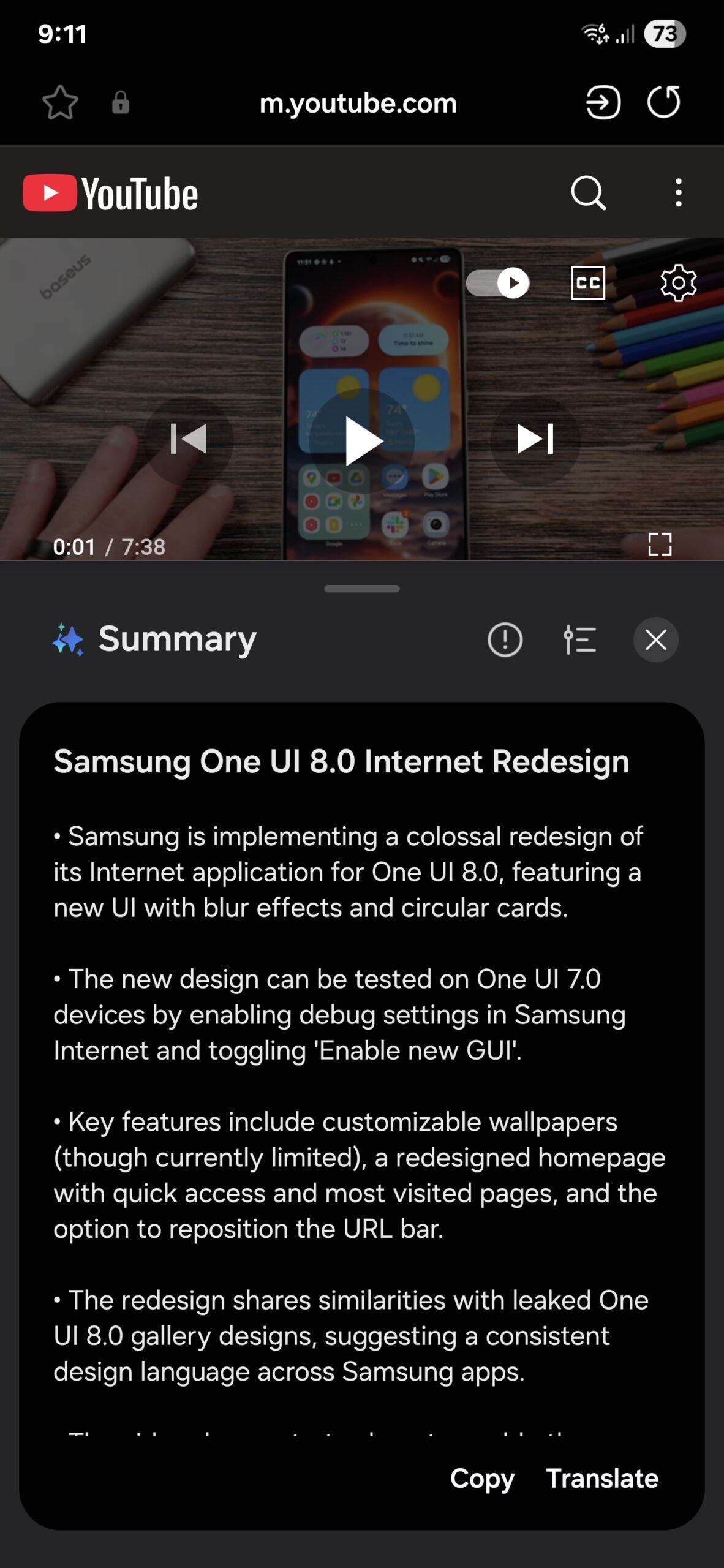Open video settings gear

point(678,283)
